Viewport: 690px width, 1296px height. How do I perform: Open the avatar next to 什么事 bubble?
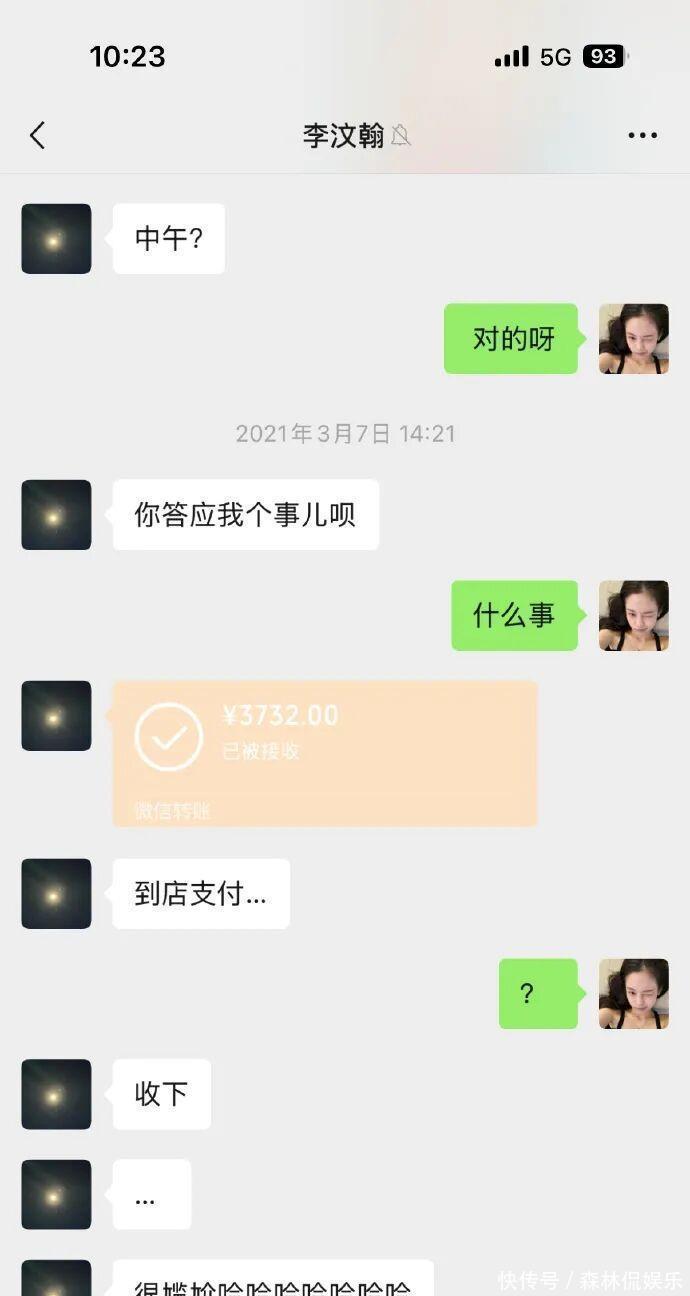[x=633, y=616]
